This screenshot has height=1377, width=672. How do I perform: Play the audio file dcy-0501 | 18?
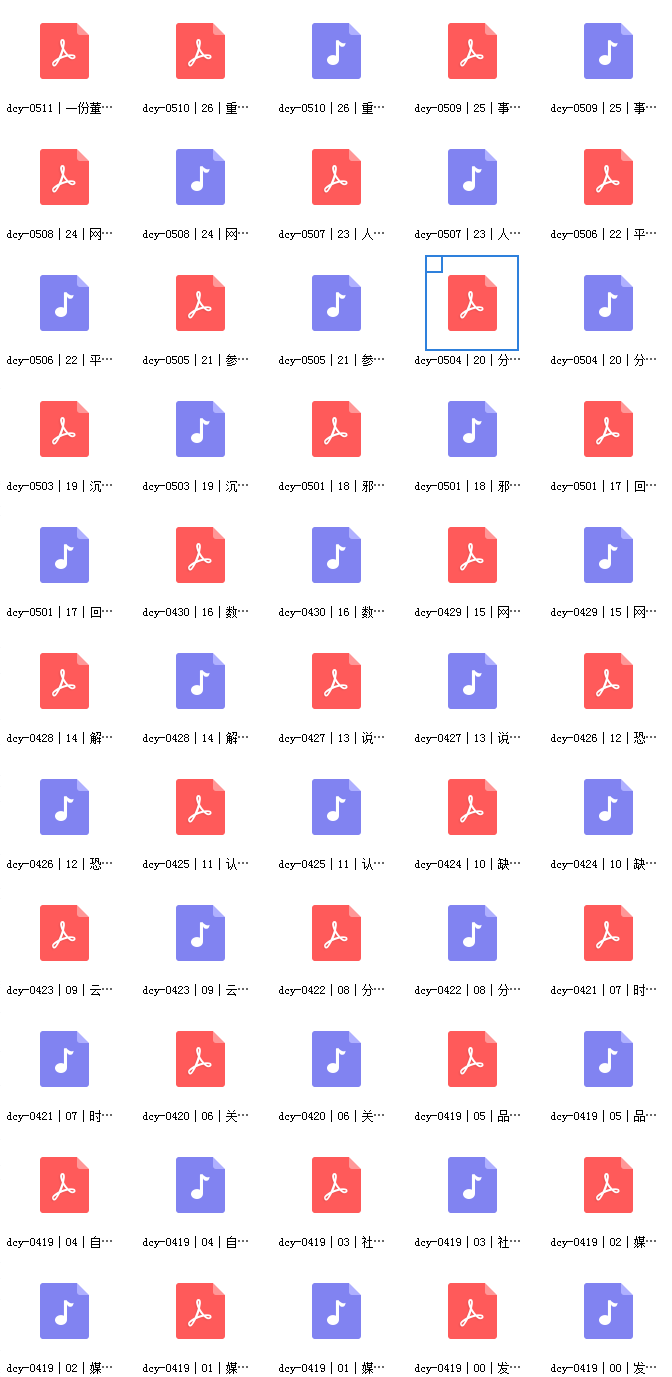472,429
